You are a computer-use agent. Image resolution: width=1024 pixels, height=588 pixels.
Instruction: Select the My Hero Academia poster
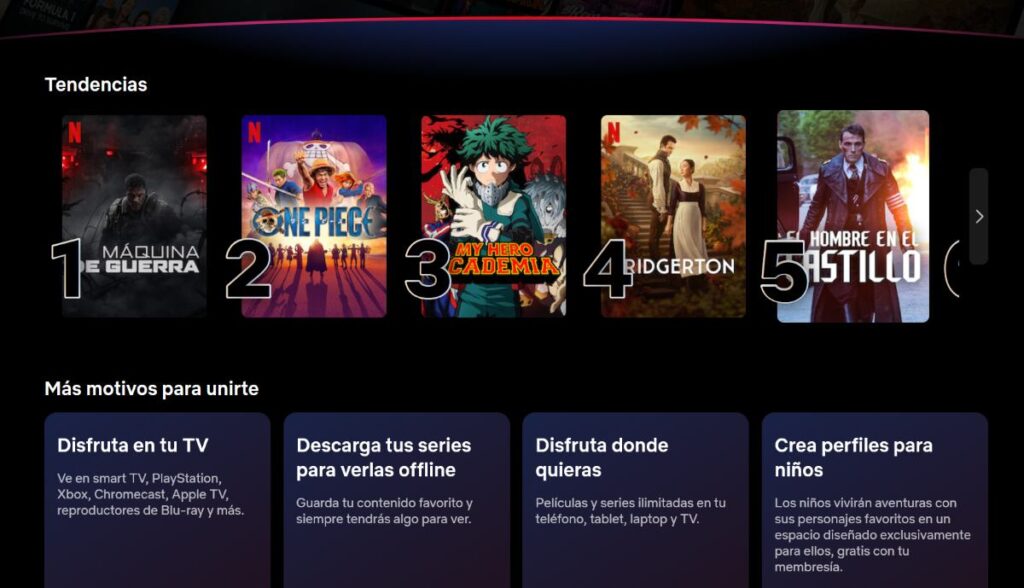point(493,216)
